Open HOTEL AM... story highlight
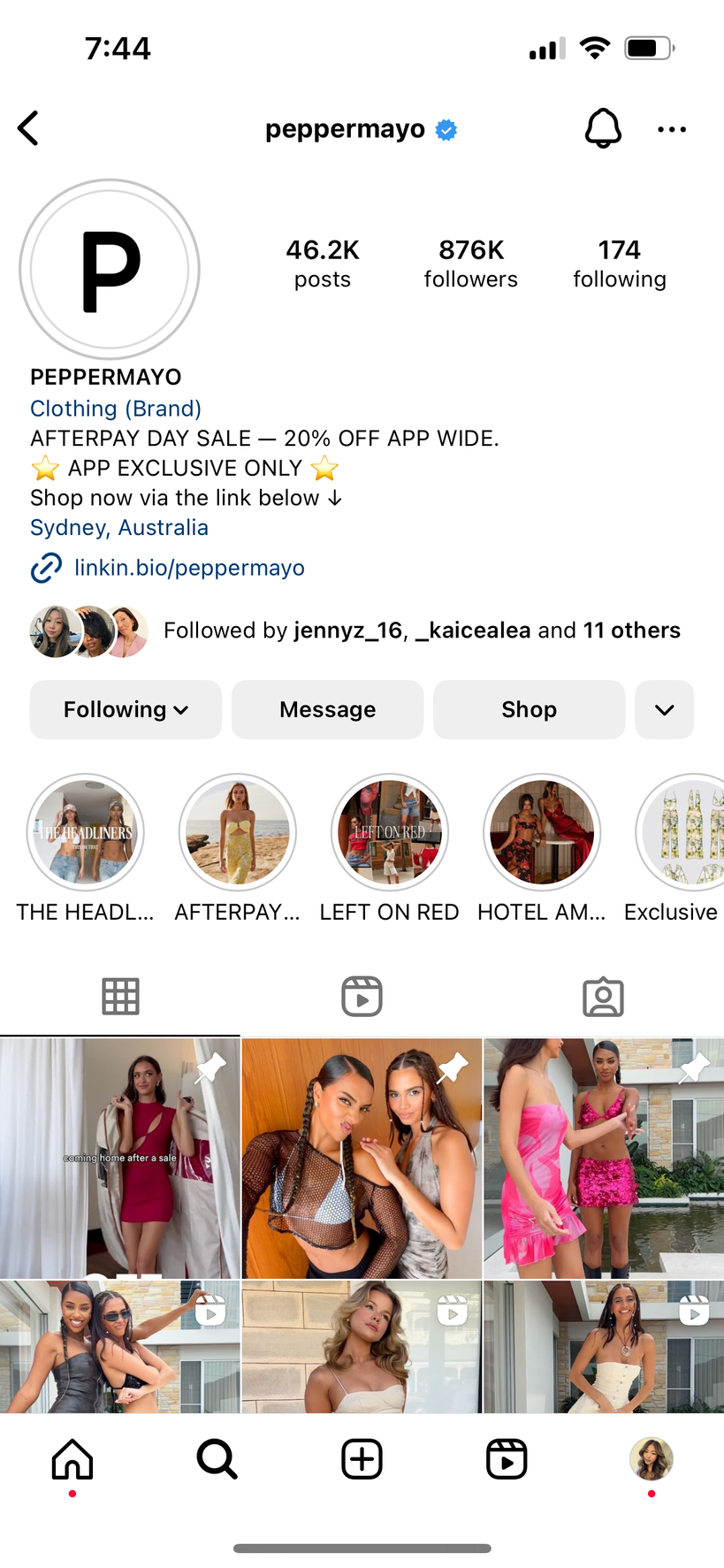 [x=541, y=832]
